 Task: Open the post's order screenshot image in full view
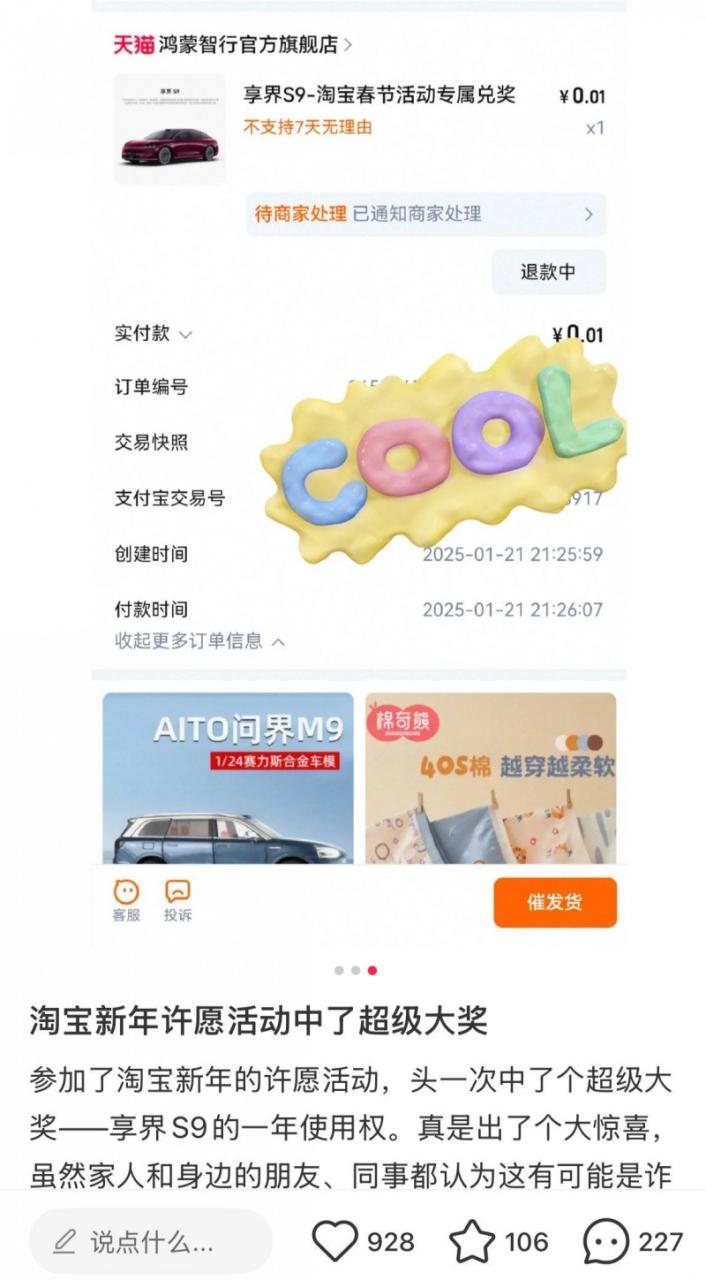coord(358,470)
